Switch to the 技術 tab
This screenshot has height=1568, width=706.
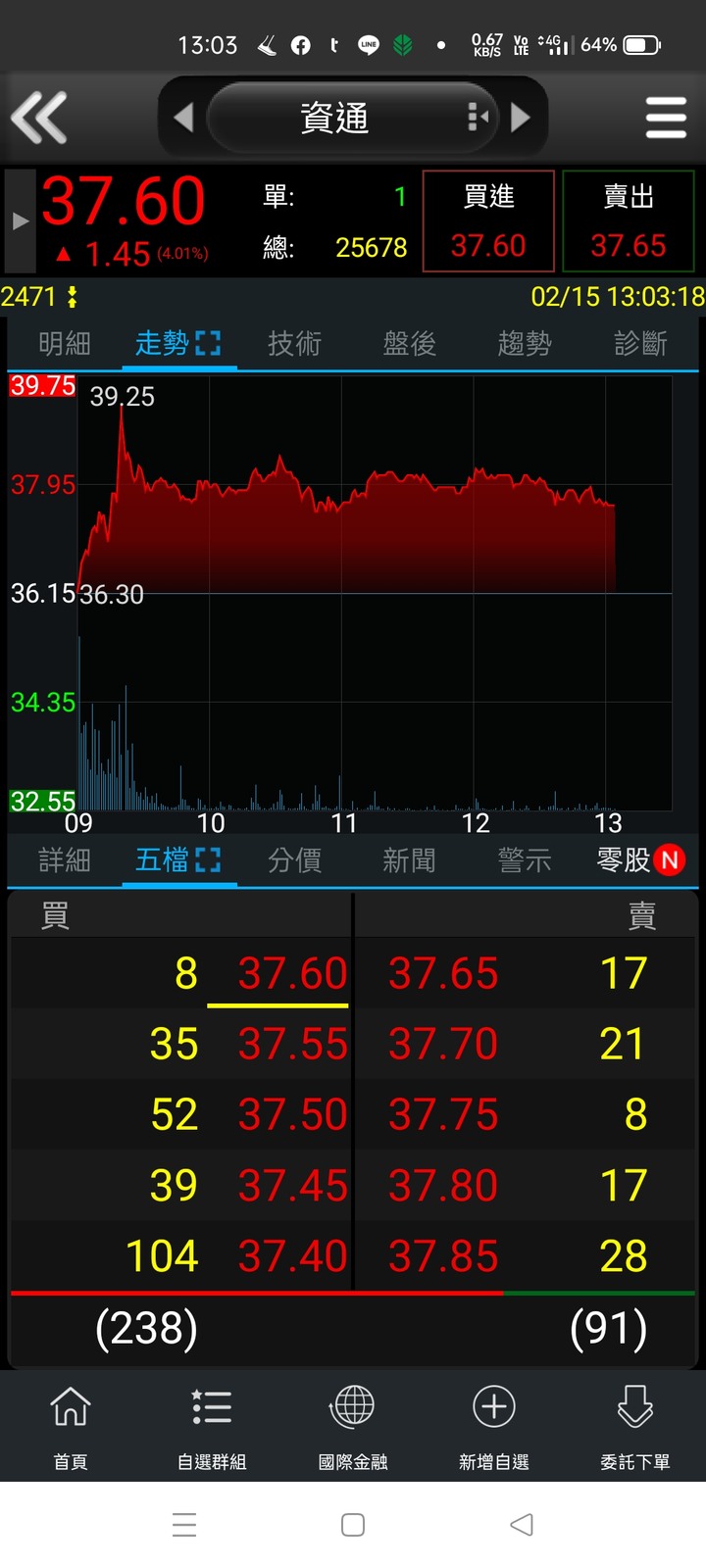point(294,343)
